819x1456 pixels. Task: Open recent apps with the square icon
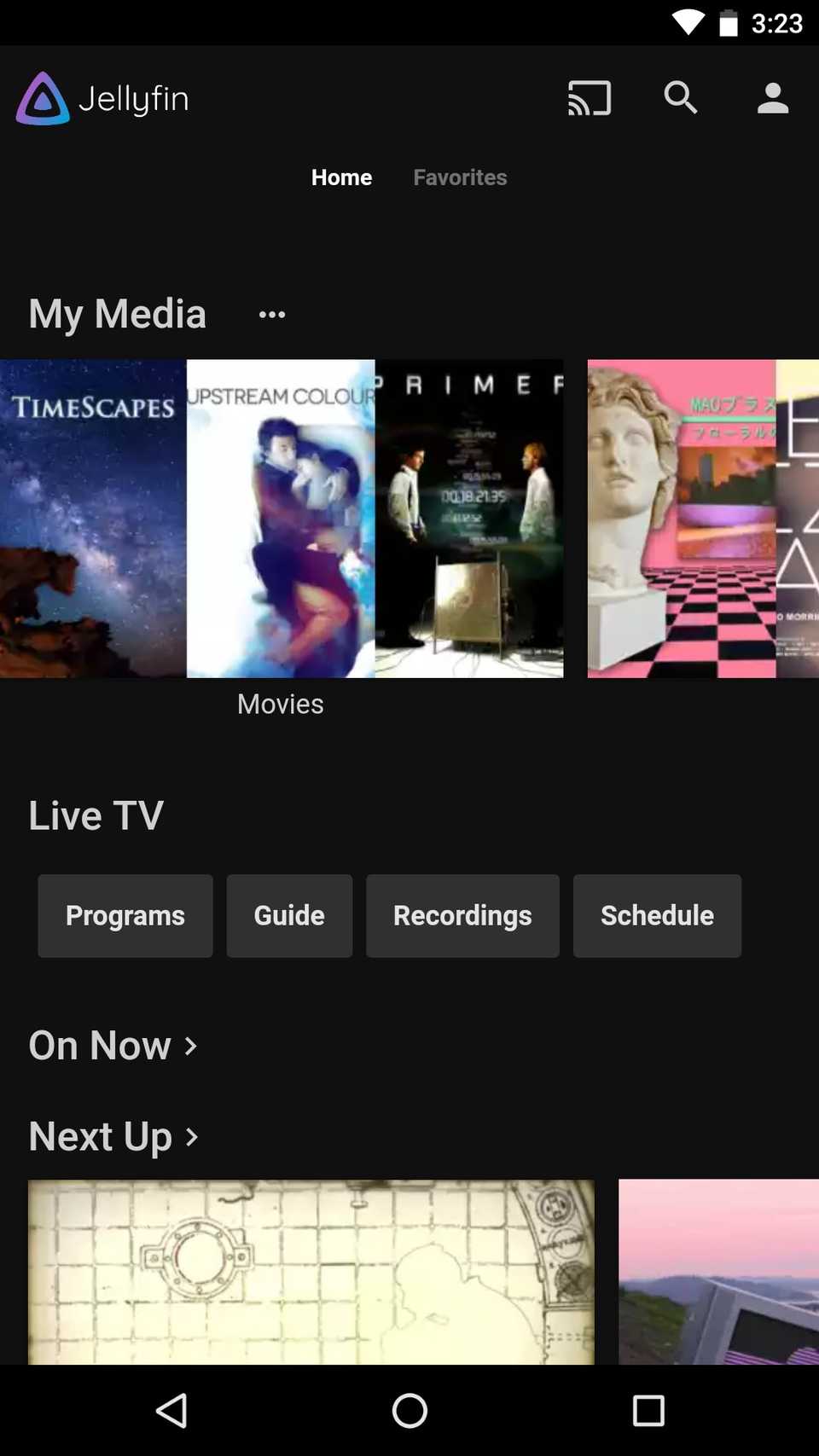648,1411
